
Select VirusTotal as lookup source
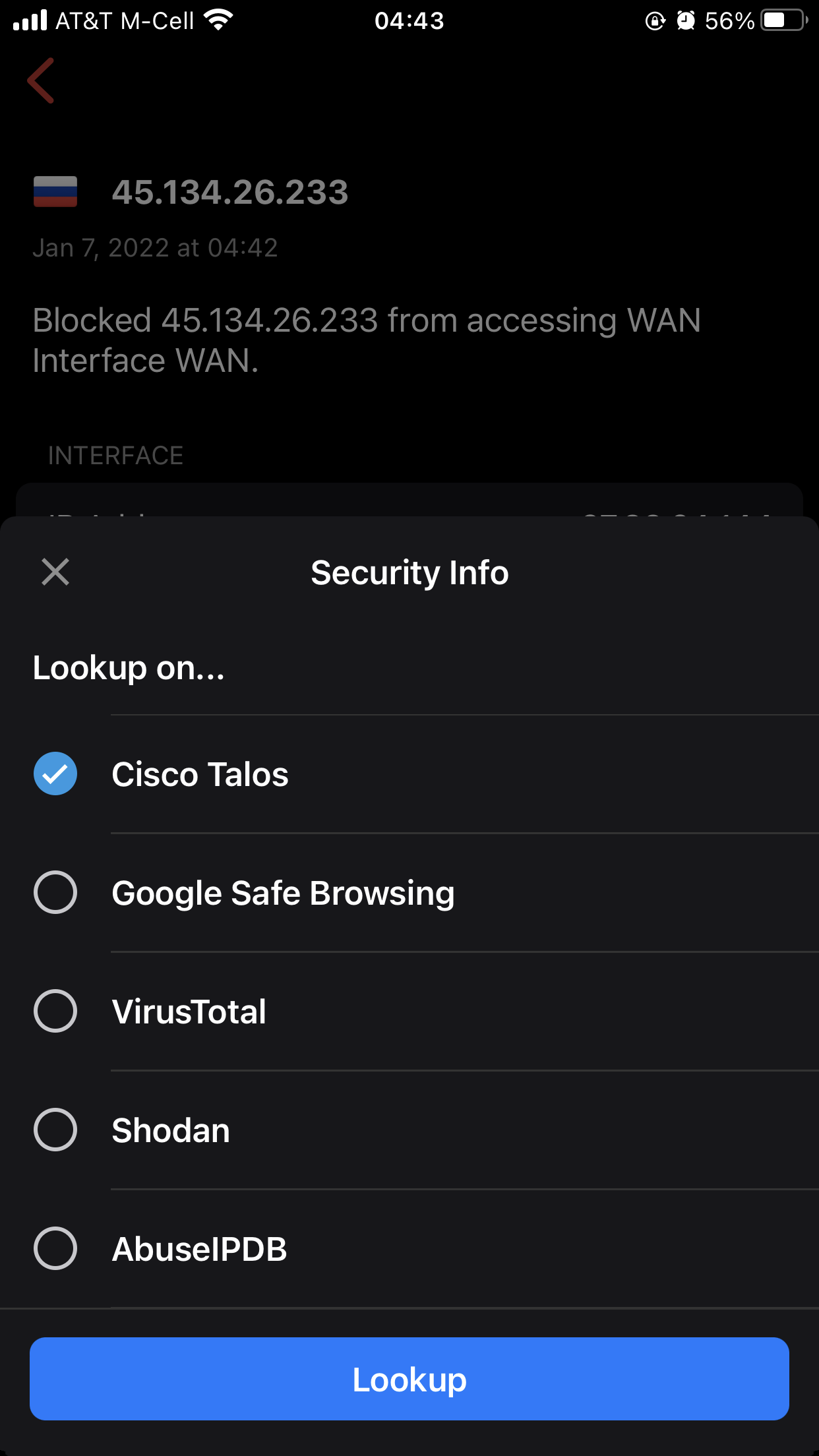point(55,1011)
